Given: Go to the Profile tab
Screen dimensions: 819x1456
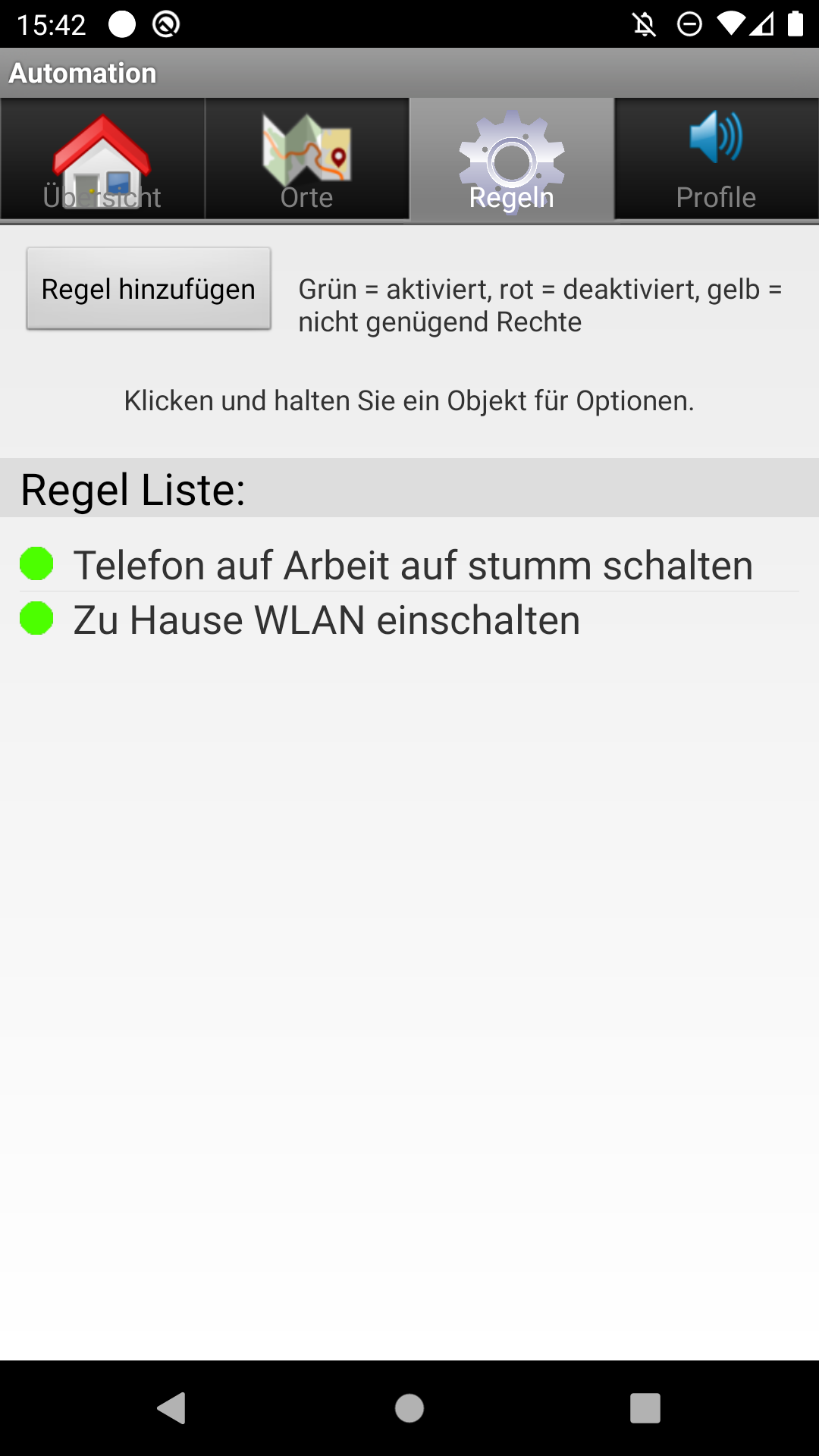Looking at the screenshot, I should point(717,160).
